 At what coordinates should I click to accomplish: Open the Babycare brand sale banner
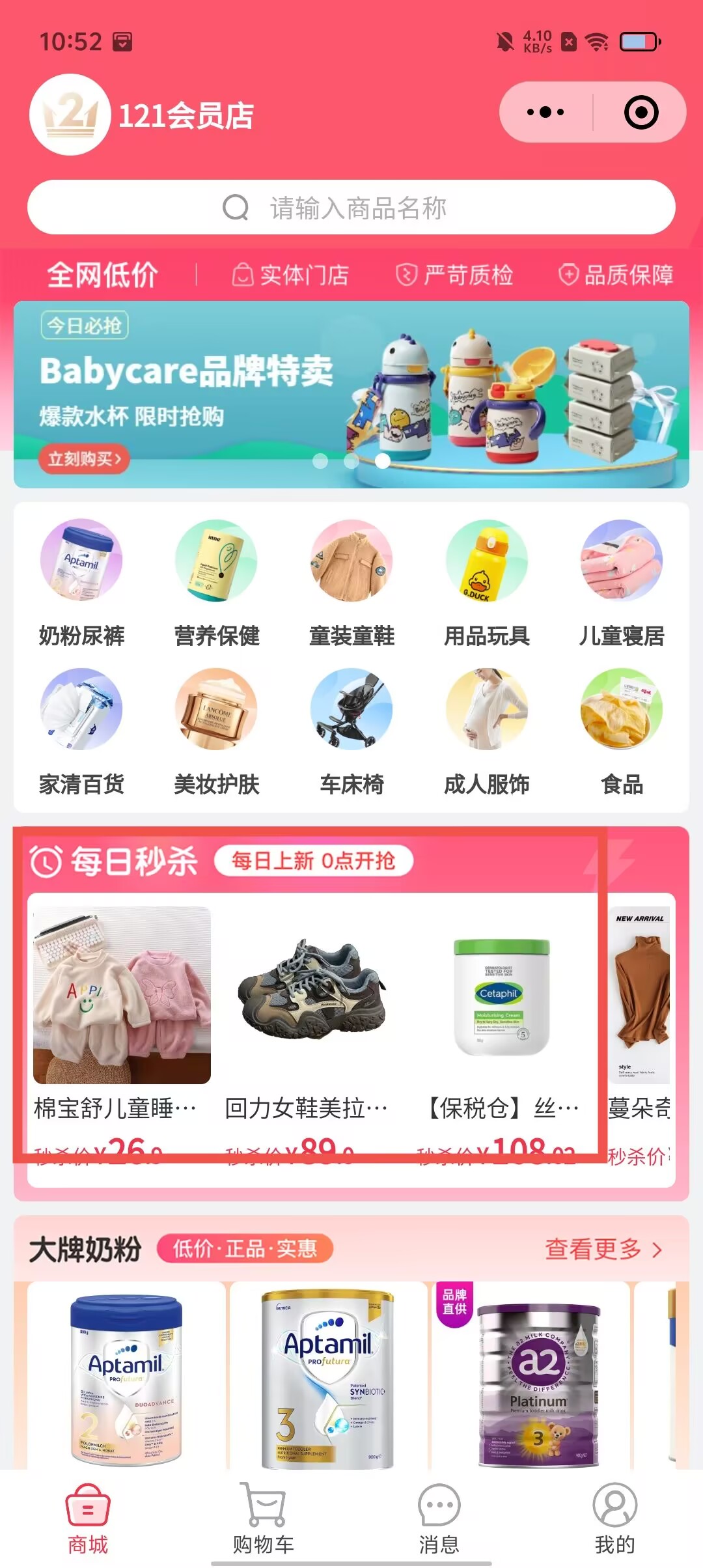pyautogui.click(x=351, y=395)
